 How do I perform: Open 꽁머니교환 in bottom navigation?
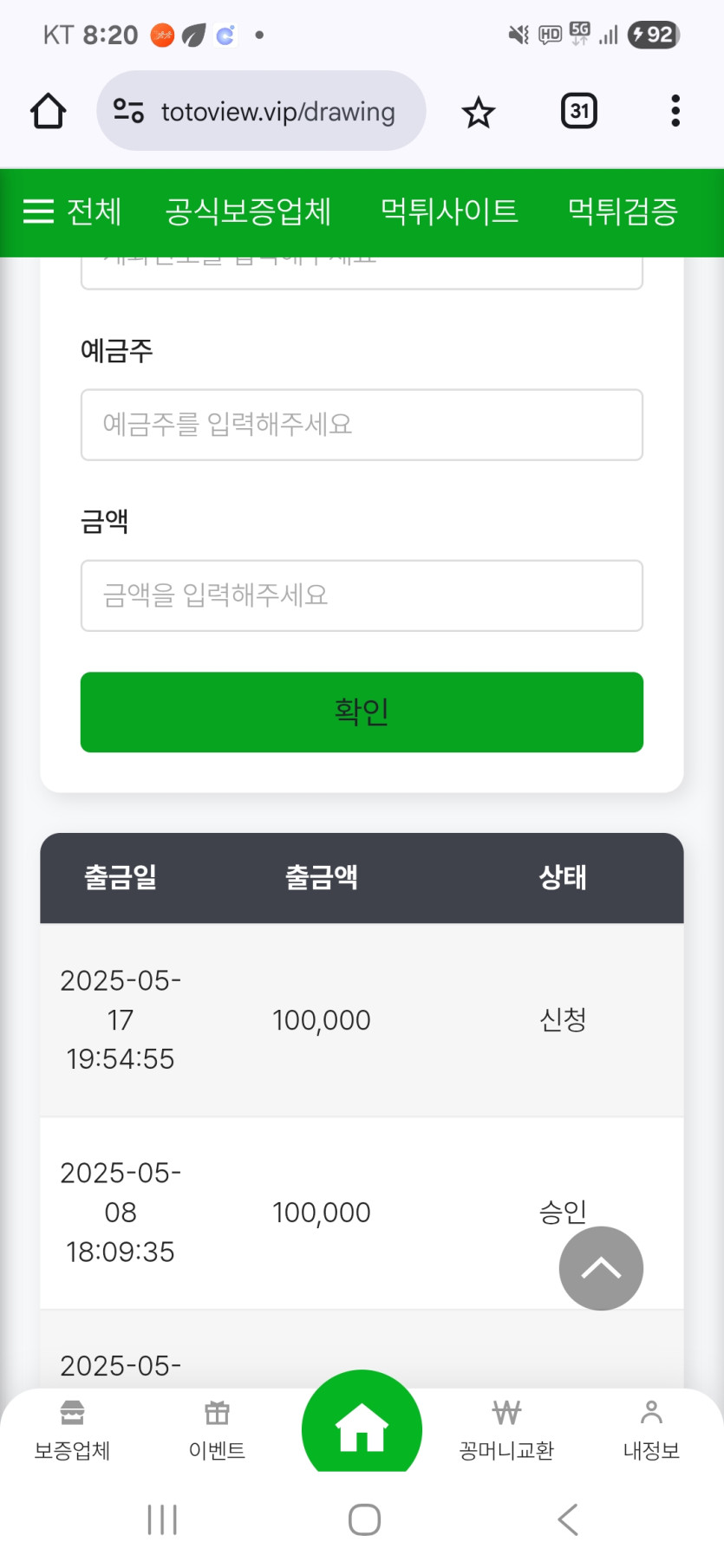tap(506, 1429)
